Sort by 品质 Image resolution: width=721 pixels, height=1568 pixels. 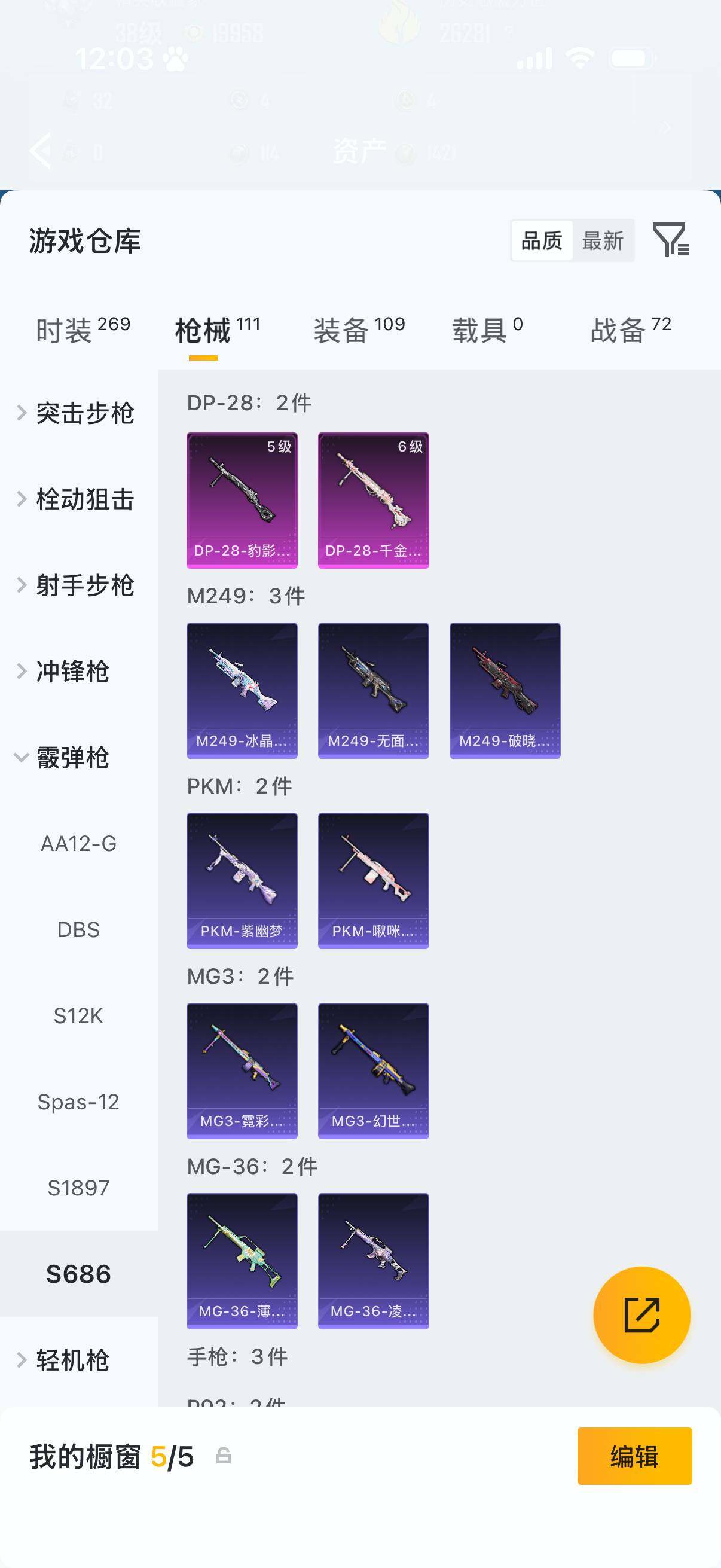coord(542,240)
